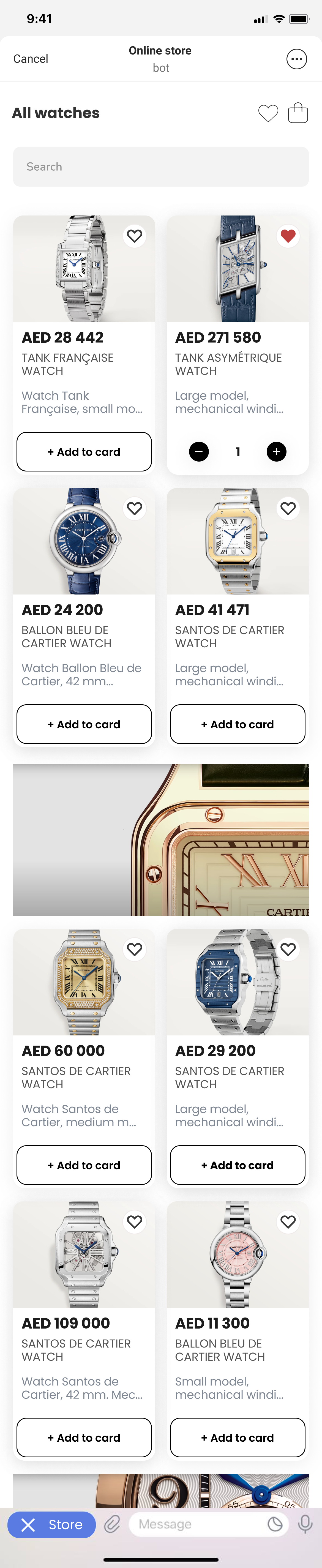322x1568 pixels.
Task: Add AED 11 300 Ballon Bleu to cart
Action: [238, 1438]
